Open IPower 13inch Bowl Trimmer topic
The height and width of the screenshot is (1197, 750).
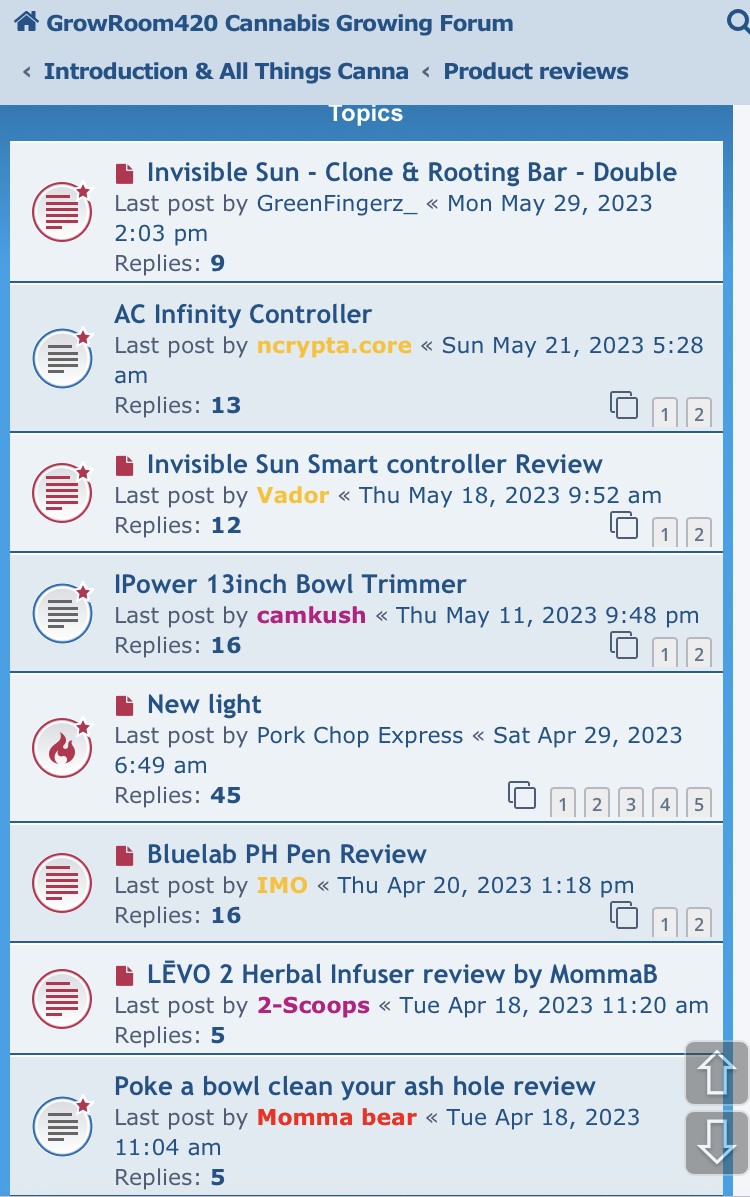(290, 584)
